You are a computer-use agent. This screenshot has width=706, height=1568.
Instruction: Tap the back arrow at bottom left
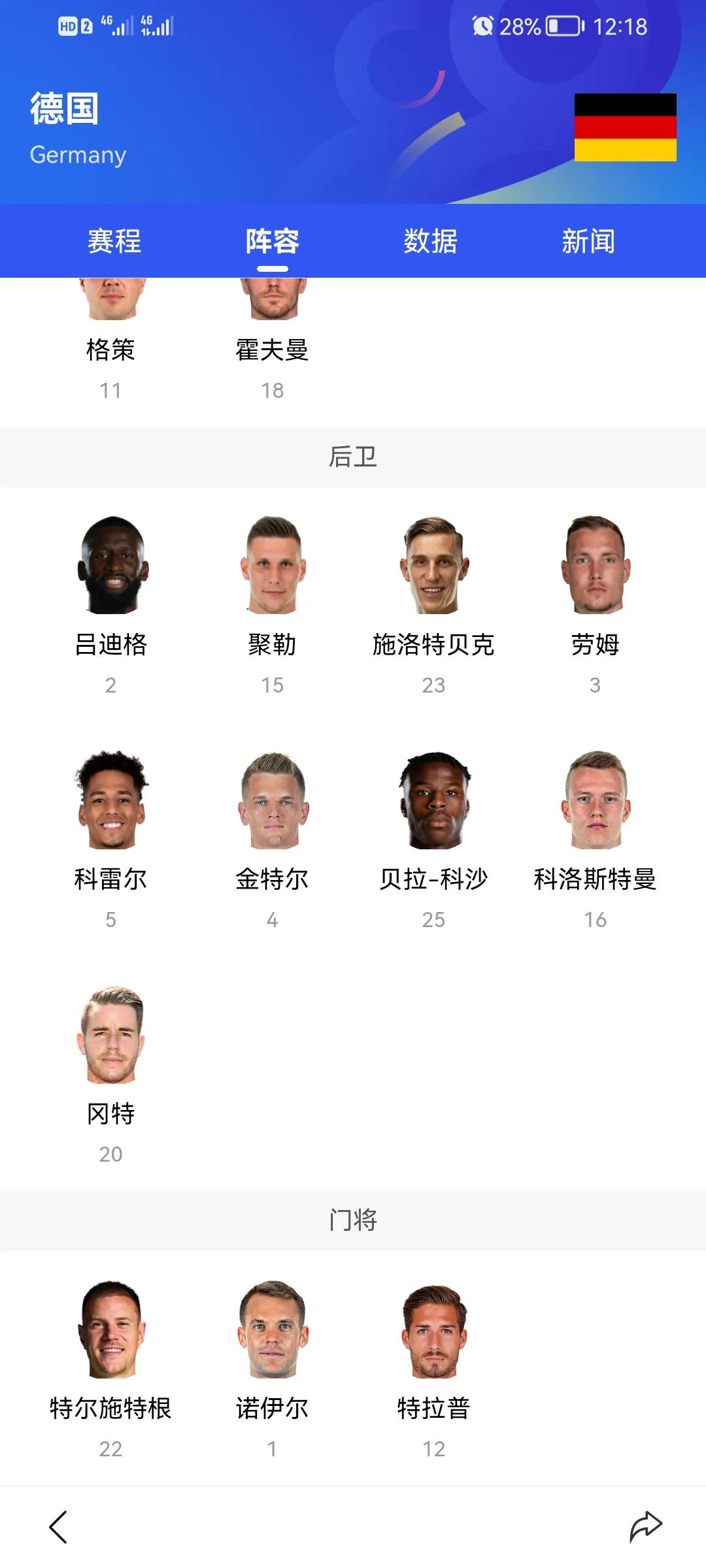59,1527
